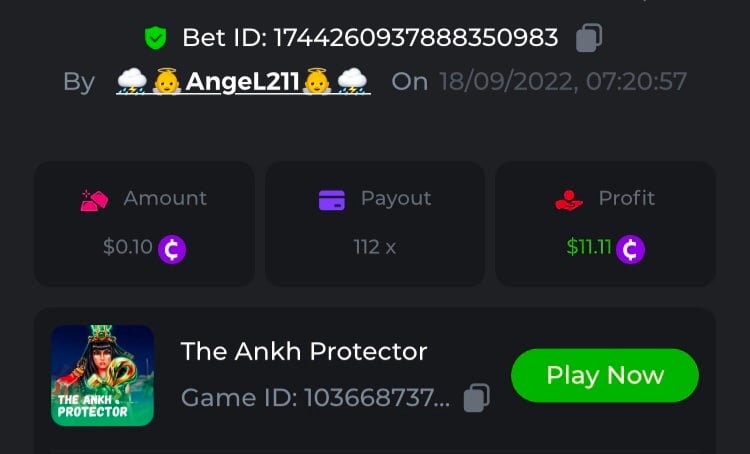The width and height of the screenshot is (750, 454).
Task: Copy the Bet ID number
Action: click(x=588, y=39)
